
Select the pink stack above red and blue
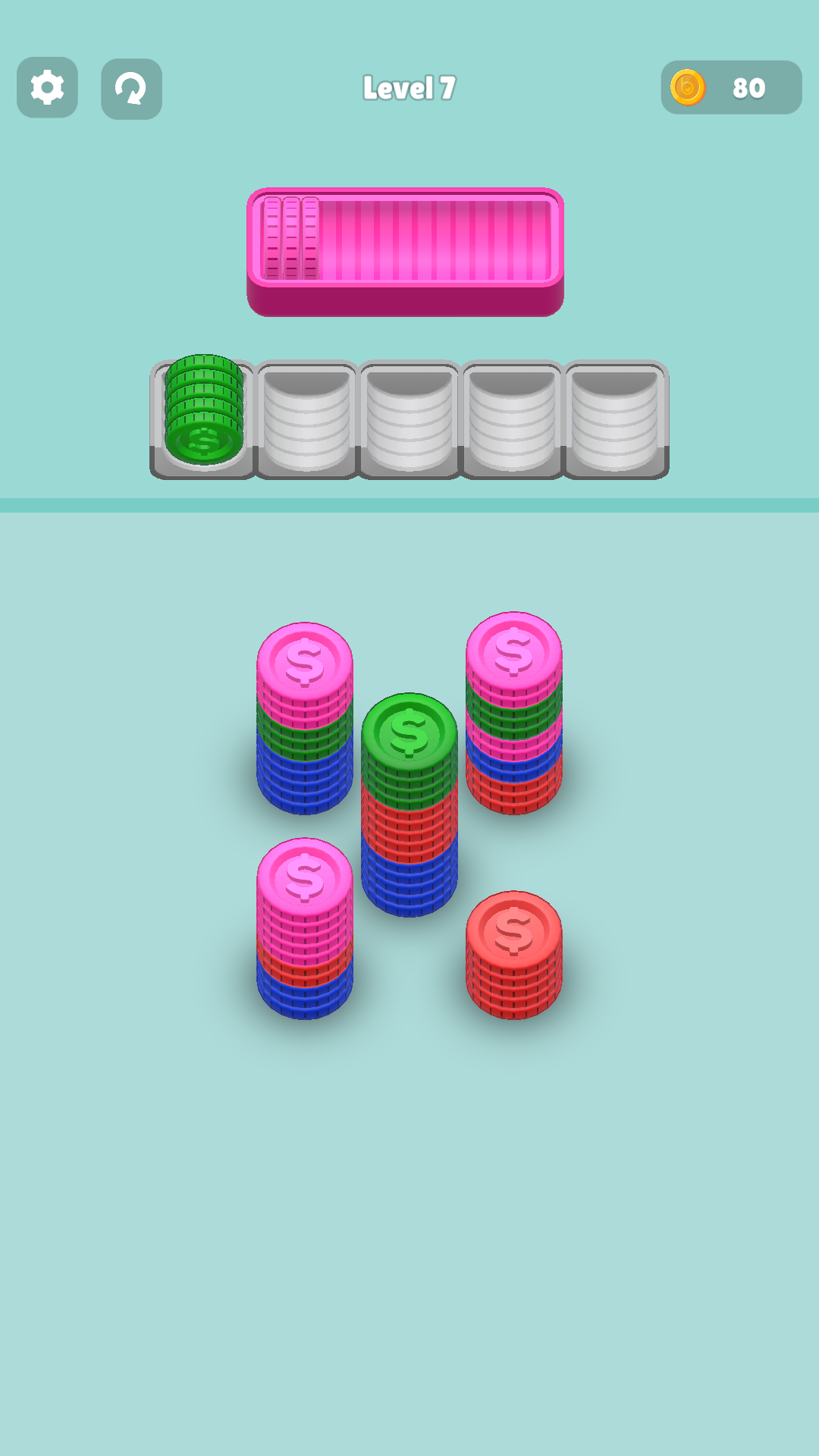coord(305,928)
